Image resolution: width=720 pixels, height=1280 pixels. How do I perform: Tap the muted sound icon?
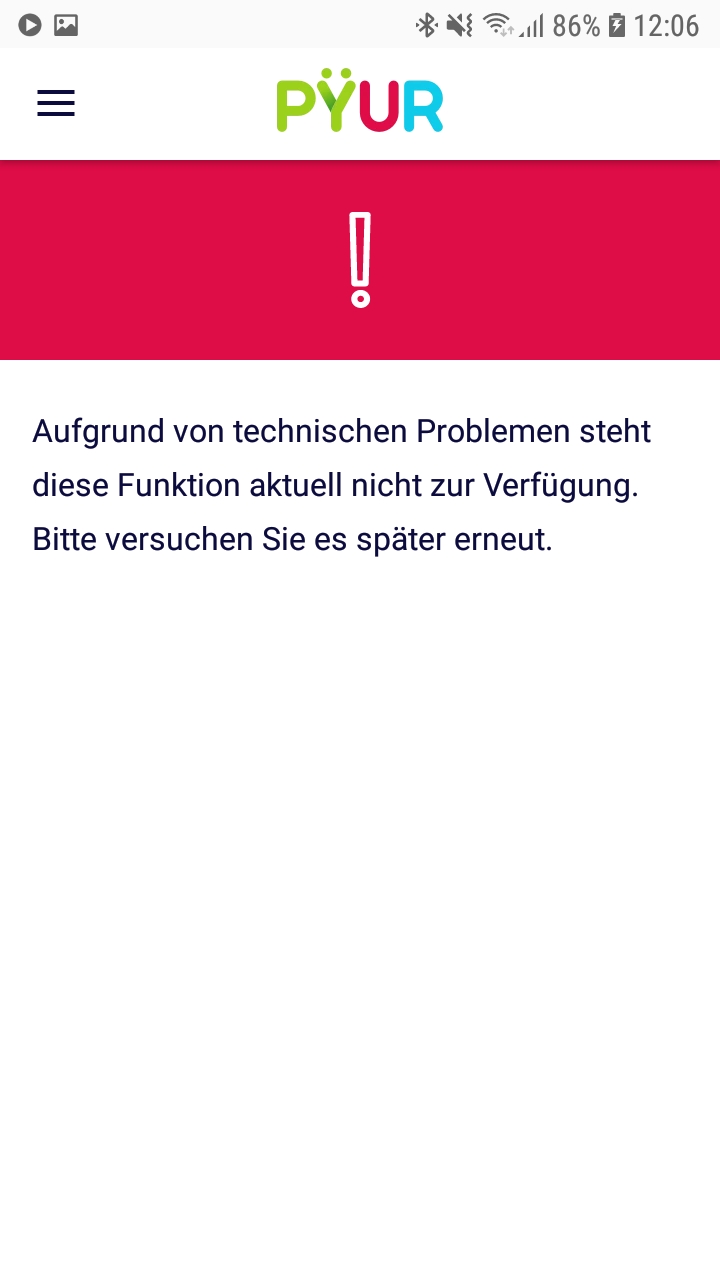457,25
